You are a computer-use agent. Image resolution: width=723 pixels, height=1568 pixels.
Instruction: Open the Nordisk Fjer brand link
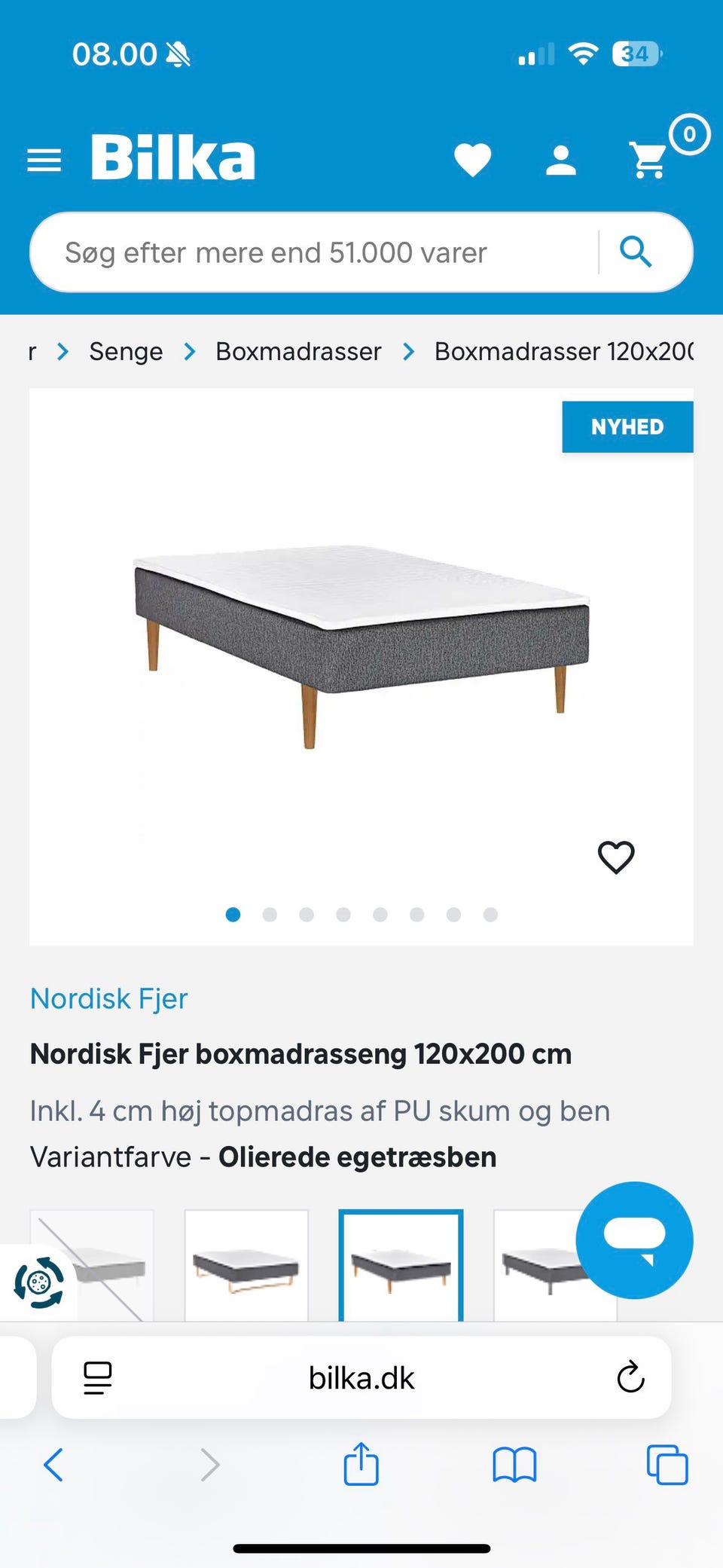coord(108,998)
